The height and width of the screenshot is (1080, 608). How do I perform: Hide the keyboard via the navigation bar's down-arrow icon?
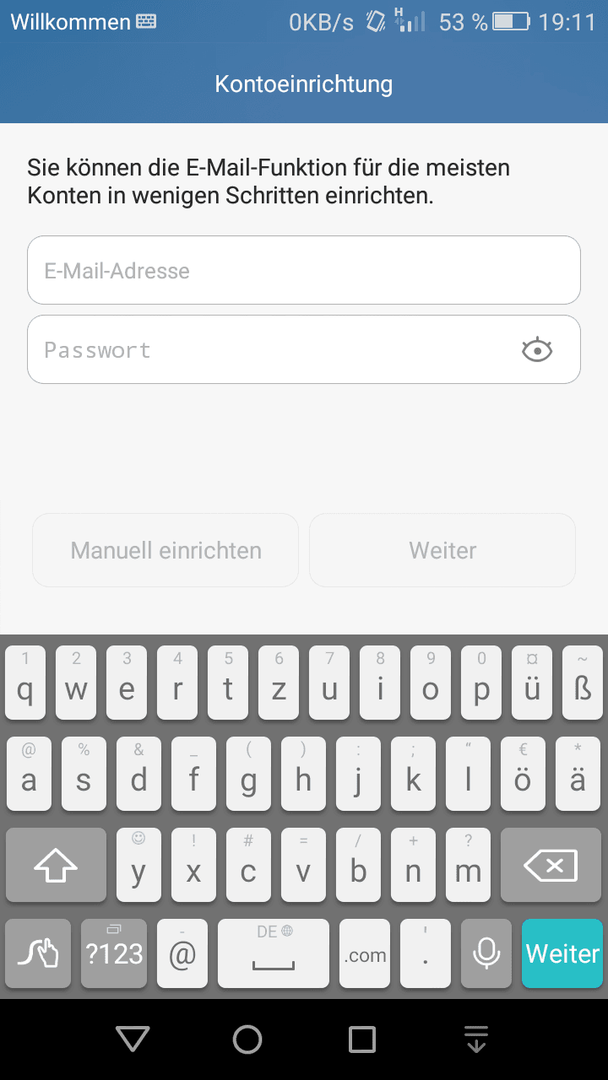[476, 1039]
